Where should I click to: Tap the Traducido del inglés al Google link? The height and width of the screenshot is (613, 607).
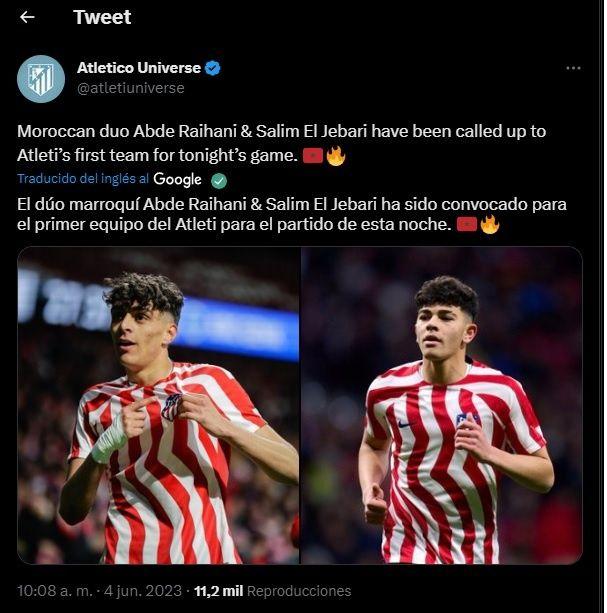(110, 180)
